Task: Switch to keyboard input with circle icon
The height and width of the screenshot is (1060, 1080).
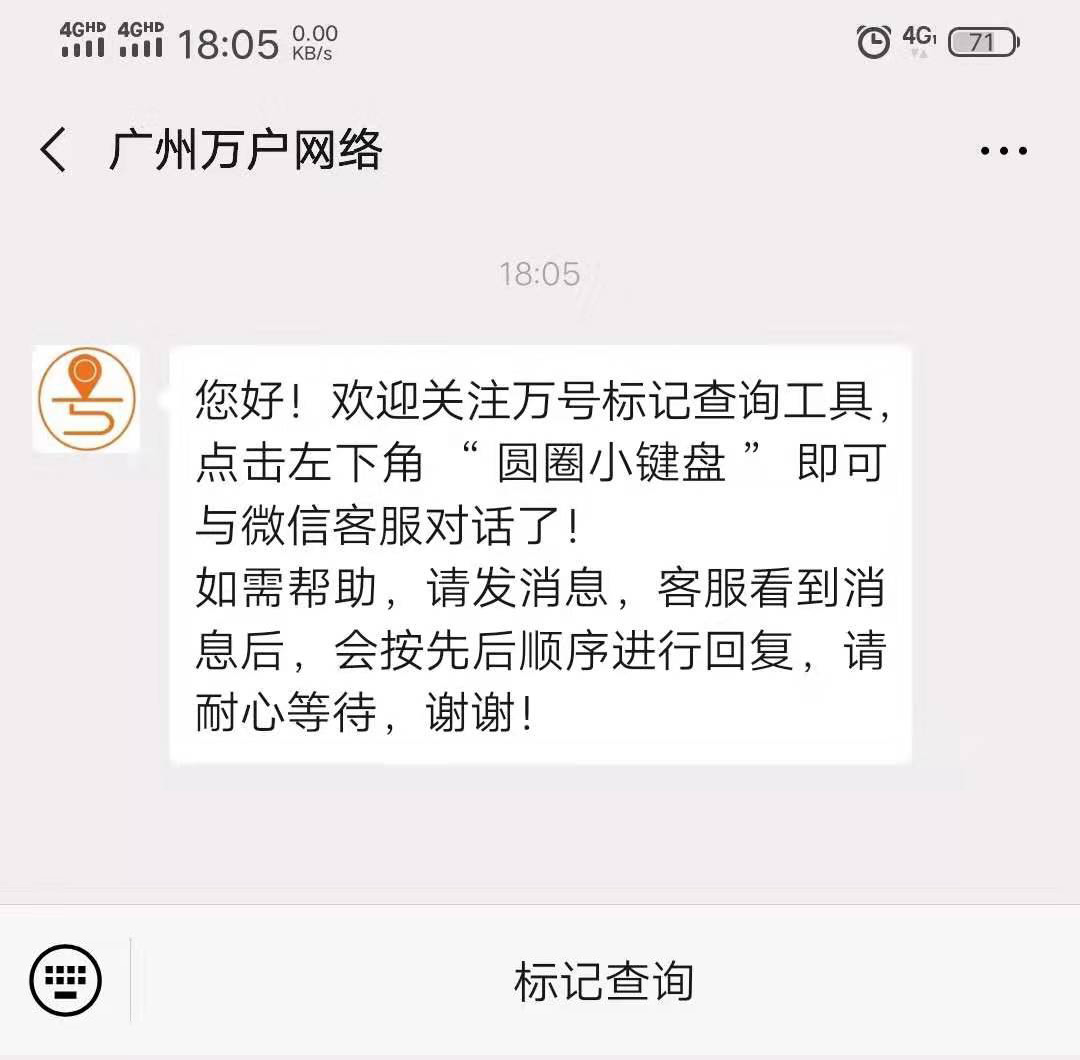Action: [66, 979]
